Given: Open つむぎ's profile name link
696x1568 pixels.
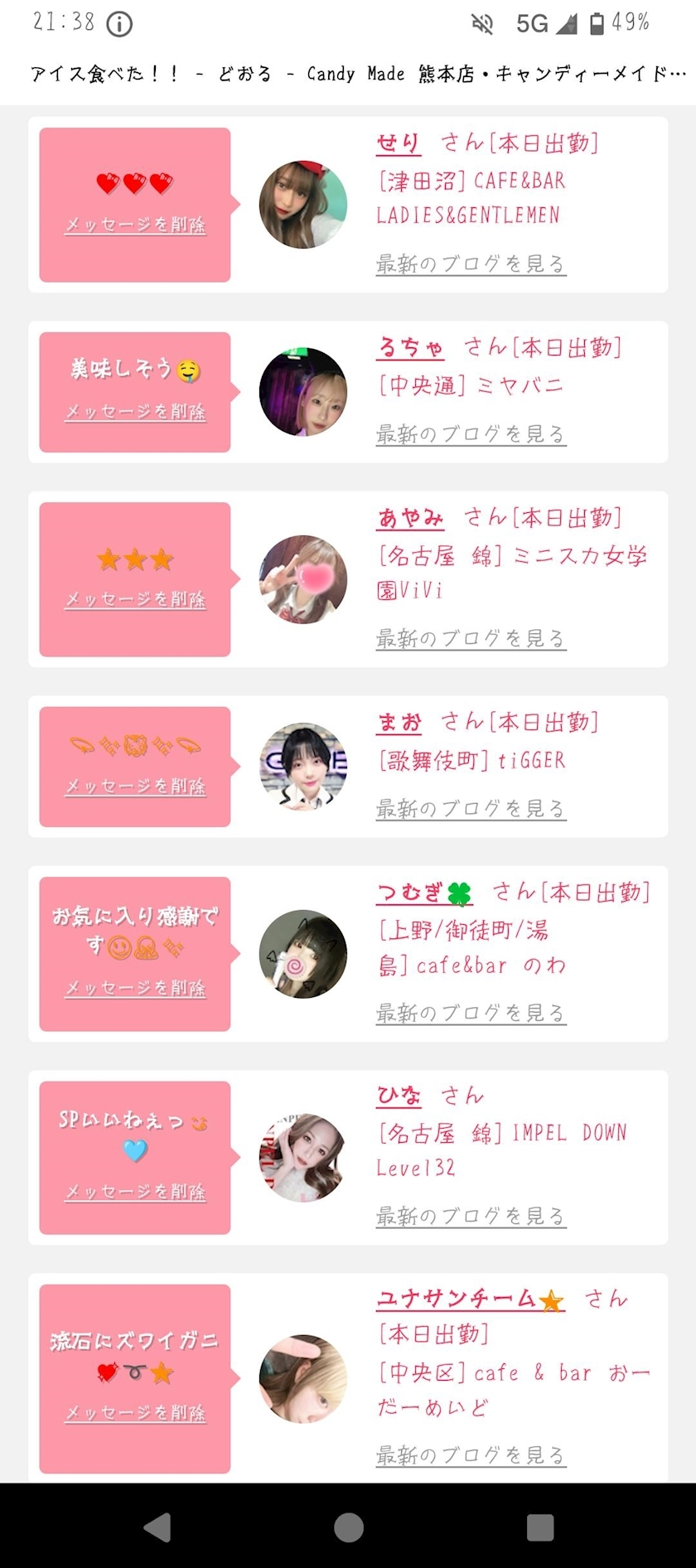Looking at the screenshot, I should point(423,893).
